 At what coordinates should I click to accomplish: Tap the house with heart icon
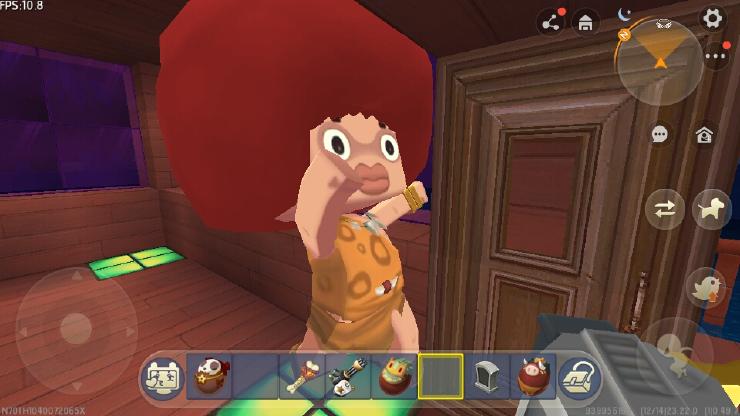pyautogui.click(x=706, y=133)
